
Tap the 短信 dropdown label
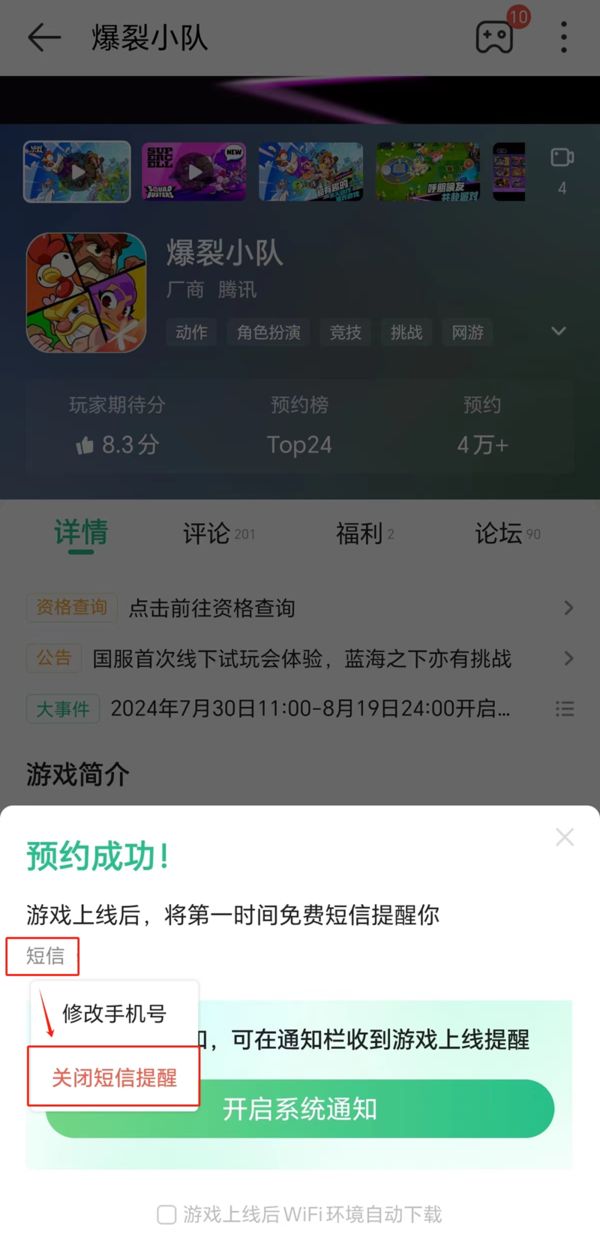pos(45,956)
